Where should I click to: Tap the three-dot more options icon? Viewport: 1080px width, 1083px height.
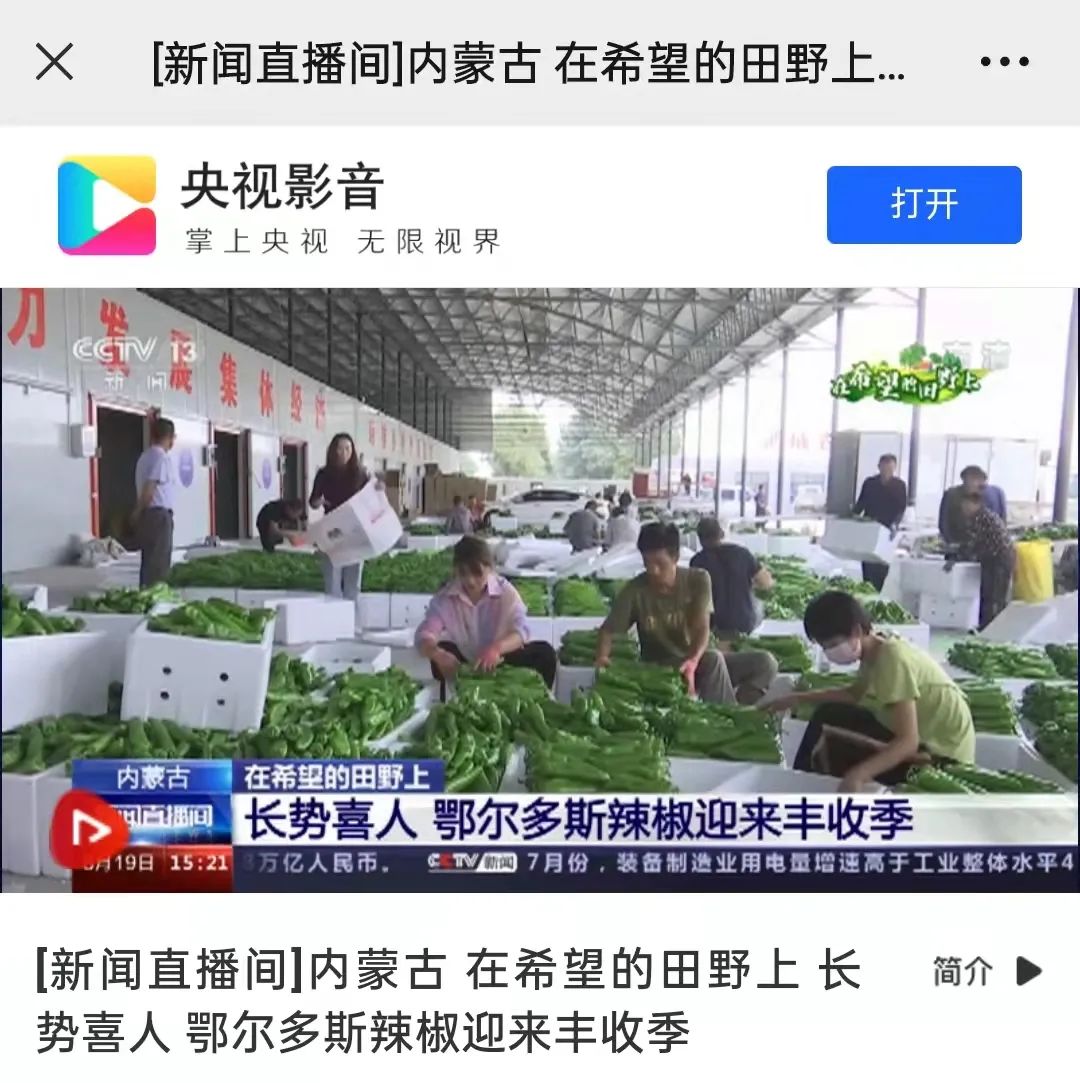1003,60
